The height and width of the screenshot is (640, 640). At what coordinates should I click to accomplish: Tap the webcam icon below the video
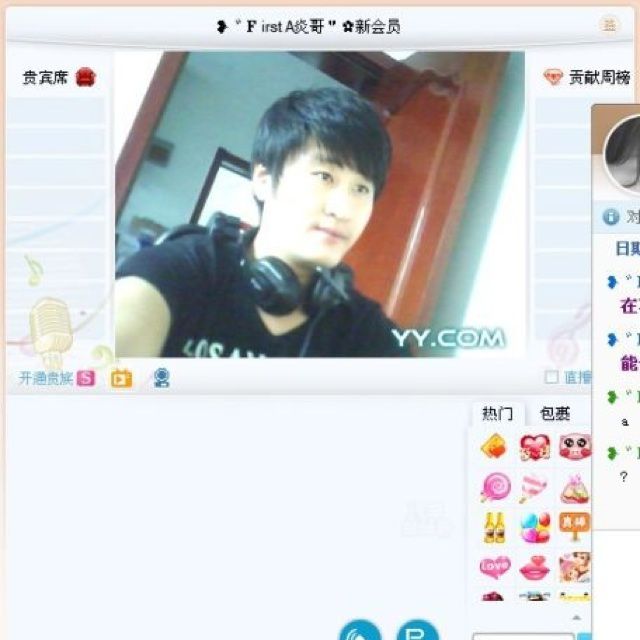pos(161,378)
